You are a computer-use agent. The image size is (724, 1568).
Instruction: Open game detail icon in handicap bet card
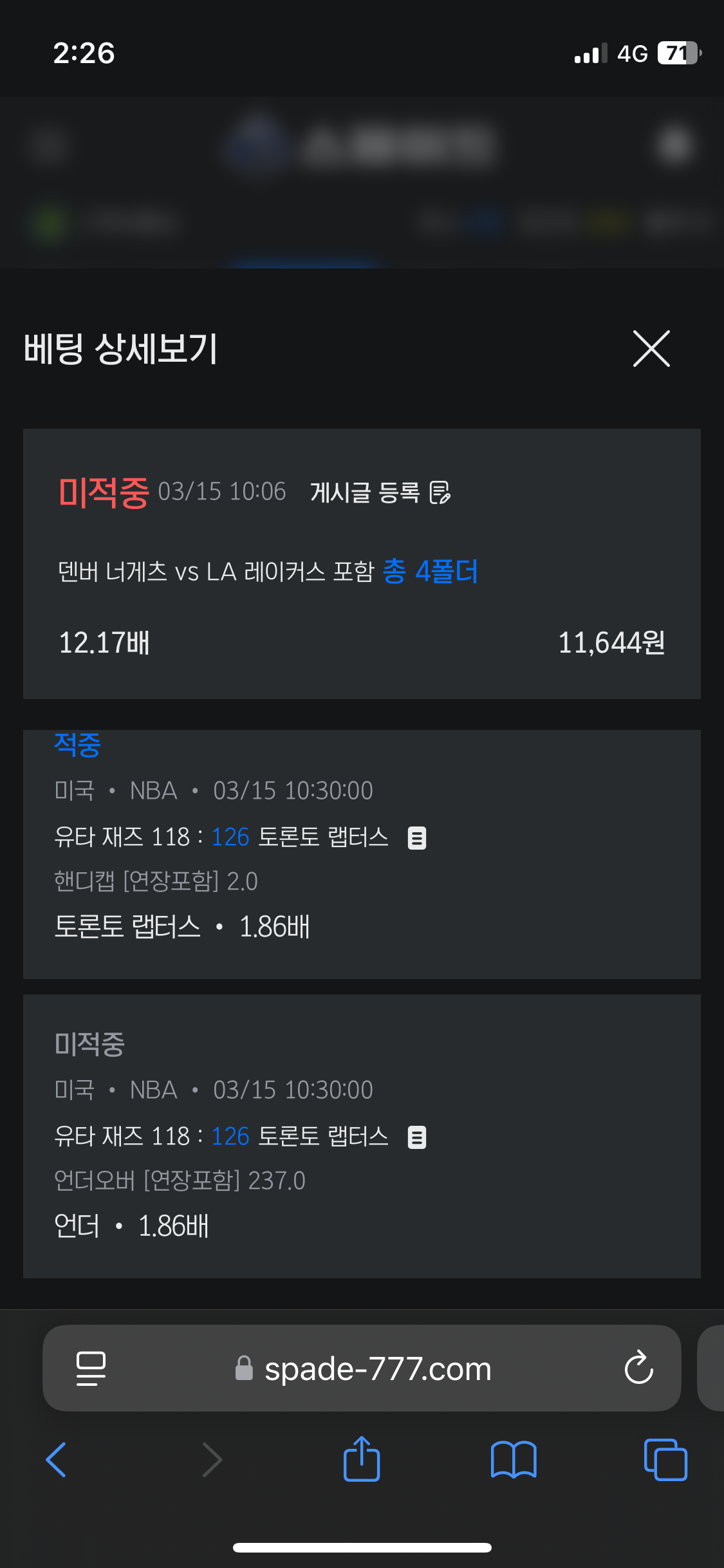tap(417, 837)
